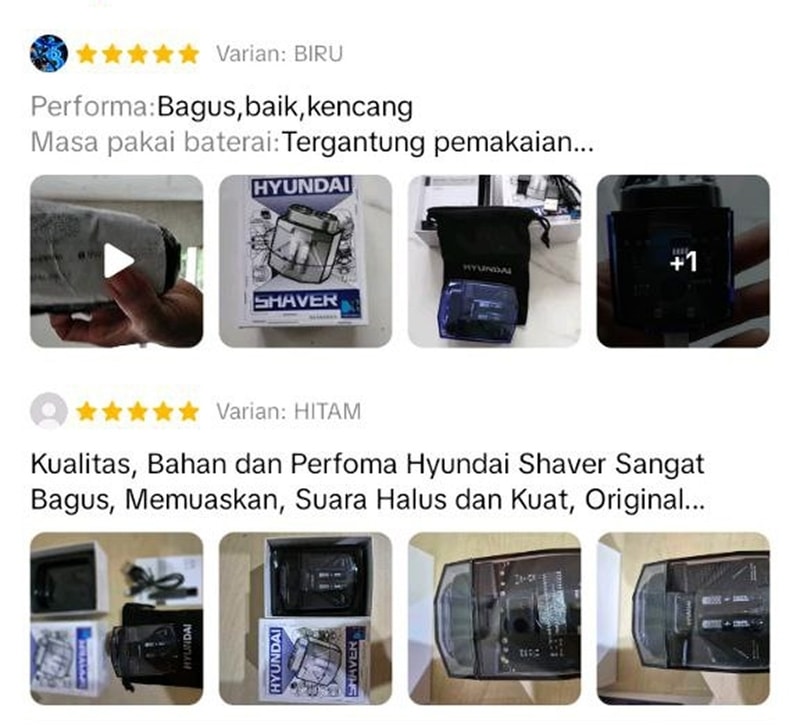The height and width of the screenshot is (726, 800).
Task: View the +1 more photos tile
Action: (x=683, y=261)
